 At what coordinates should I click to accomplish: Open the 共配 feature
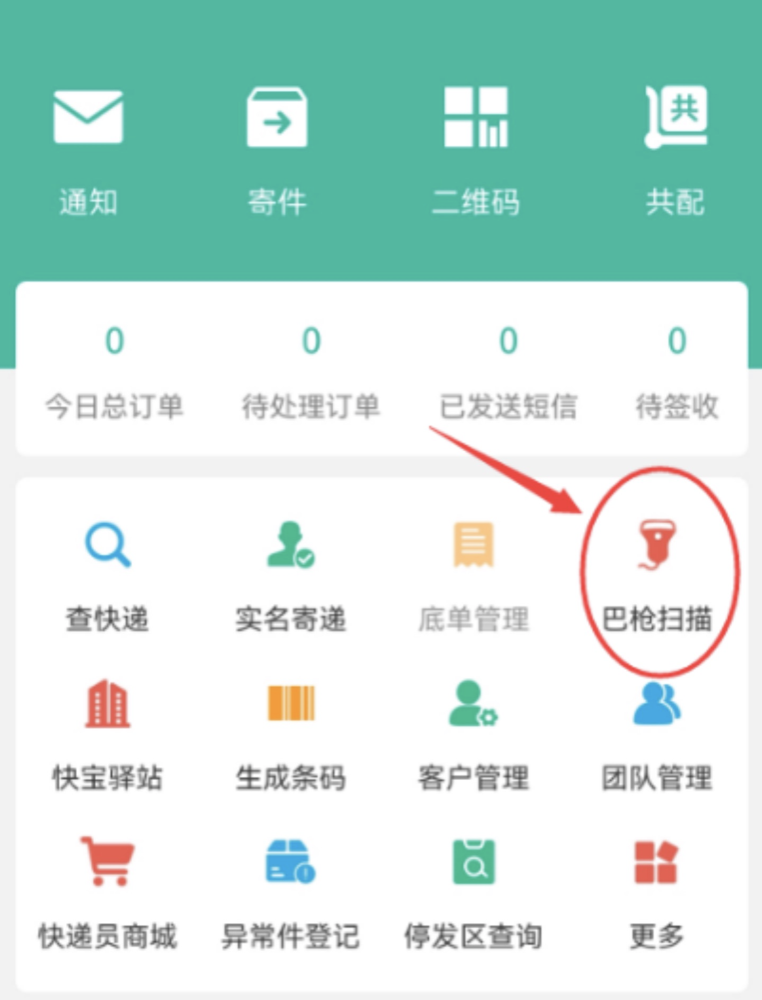[x=676, y=148]
